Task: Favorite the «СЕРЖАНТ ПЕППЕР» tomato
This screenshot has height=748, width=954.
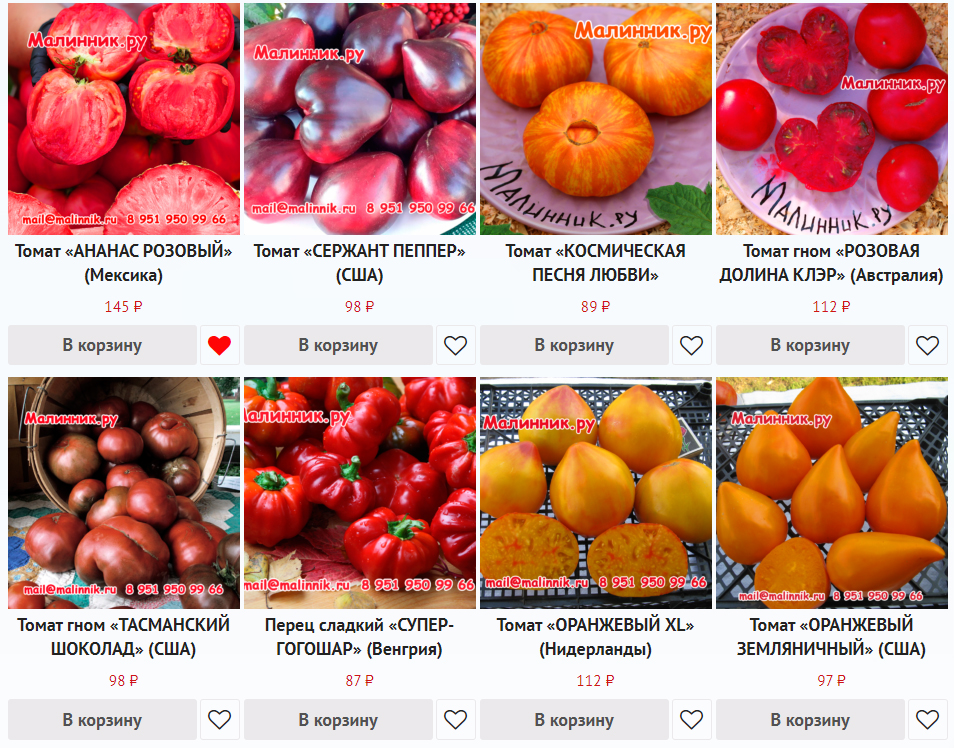Action: pos(455,345)
